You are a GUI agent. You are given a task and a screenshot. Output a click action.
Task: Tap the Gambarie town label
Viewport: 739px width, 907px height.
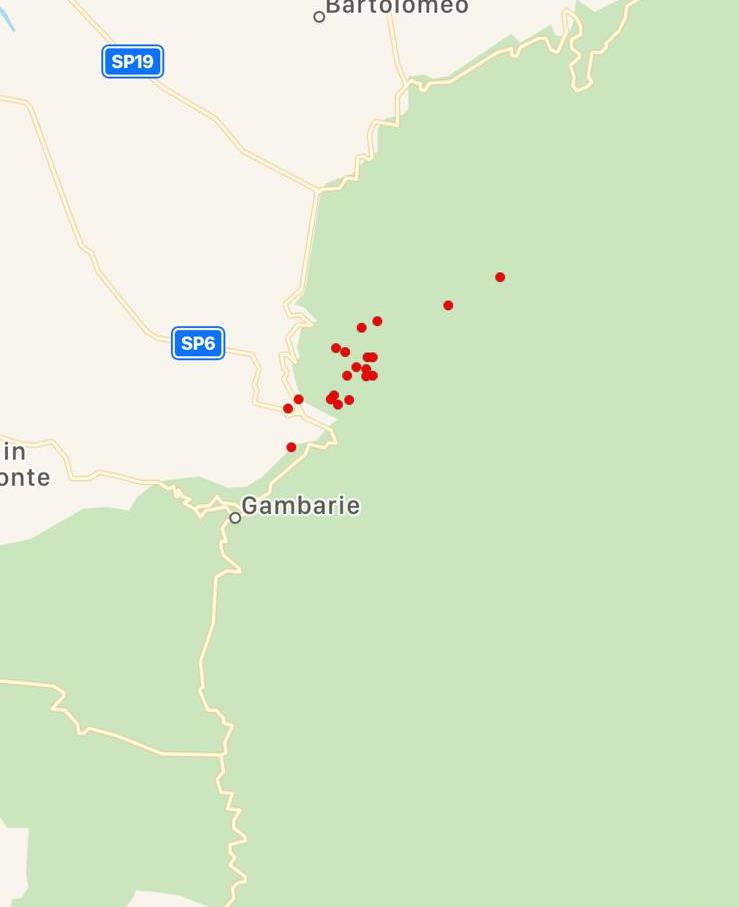tap(300, 506)
